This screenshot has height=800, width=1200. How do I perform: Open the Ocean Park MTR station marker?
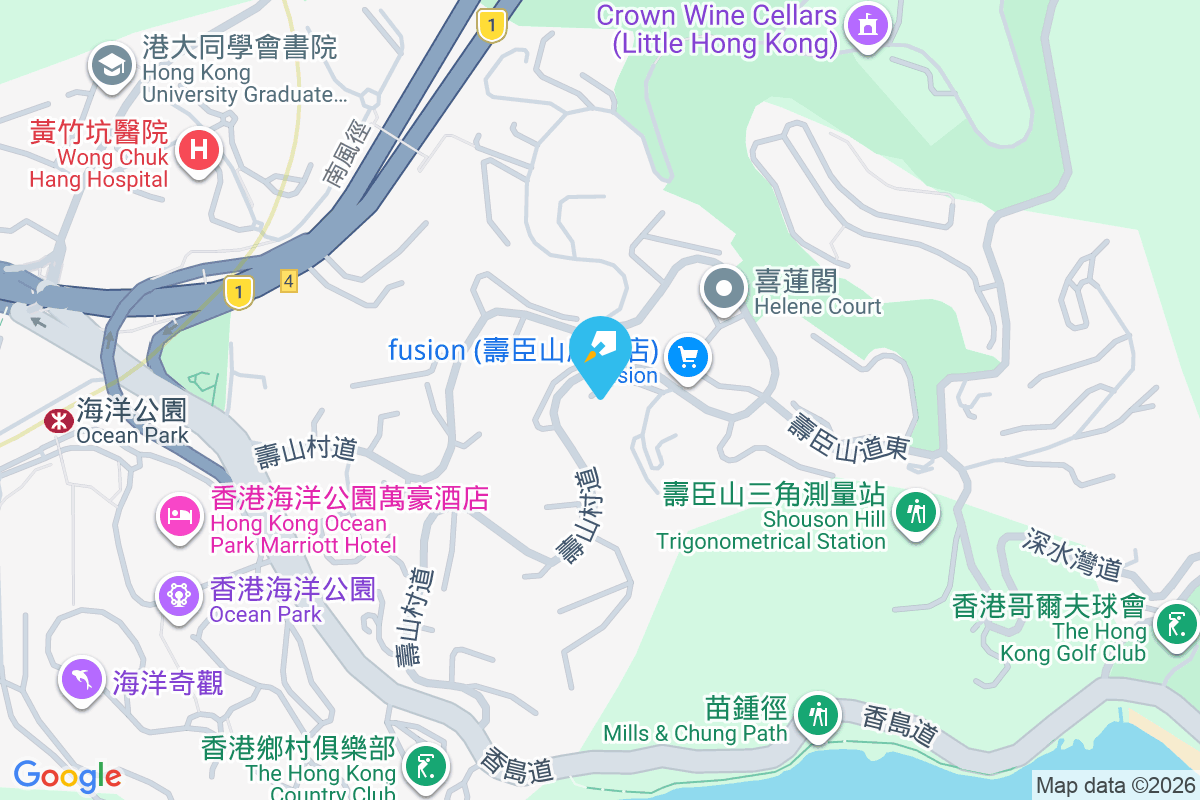pyautogui.click(x=58, y=421)
